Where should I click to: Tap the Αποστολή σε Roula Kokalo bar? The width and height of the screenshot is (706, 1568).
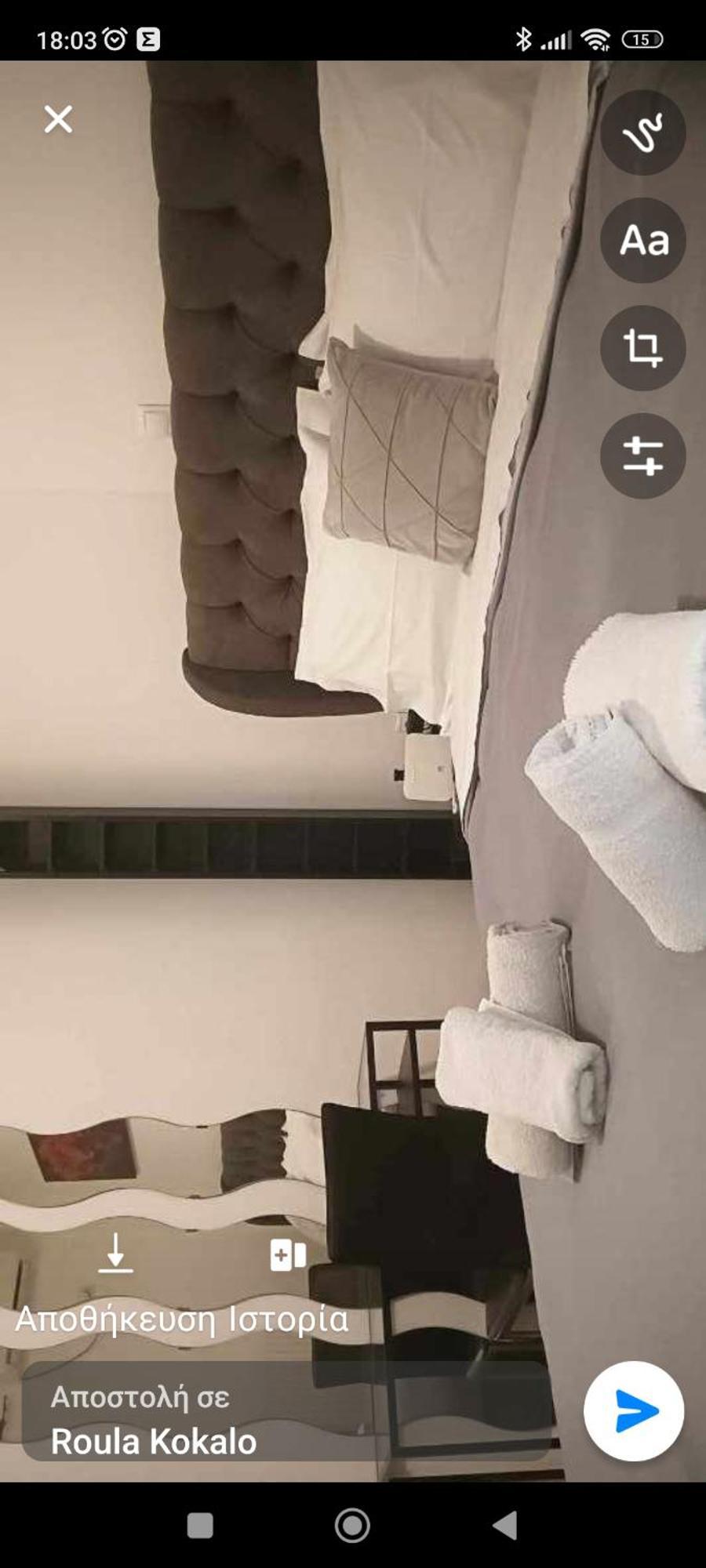point(286,1419)
